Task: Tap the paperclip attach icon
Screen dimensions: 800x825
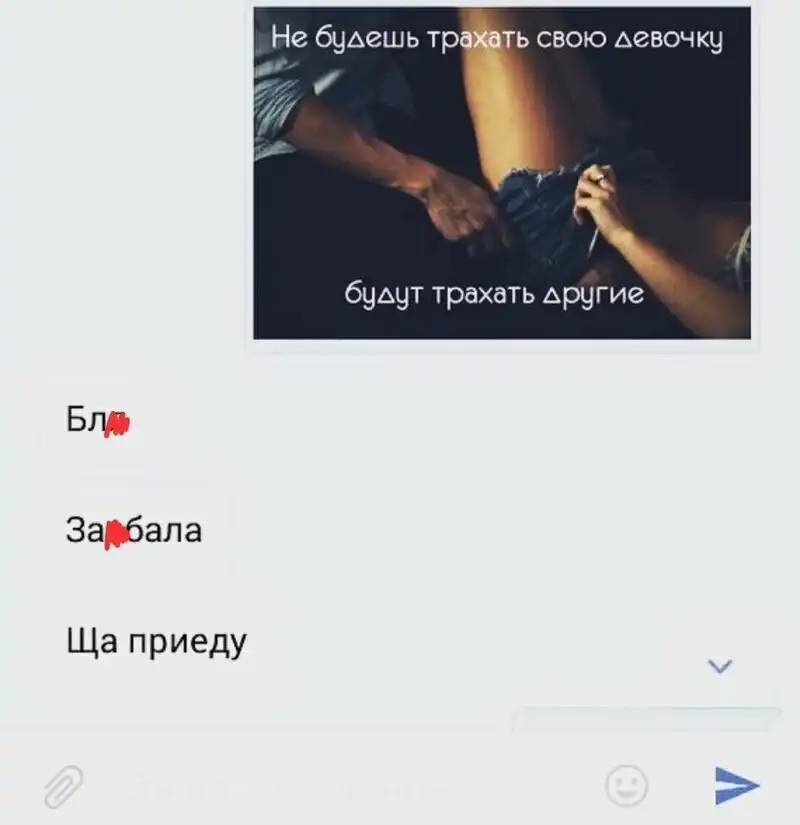Action: click(x=64, y=786)
